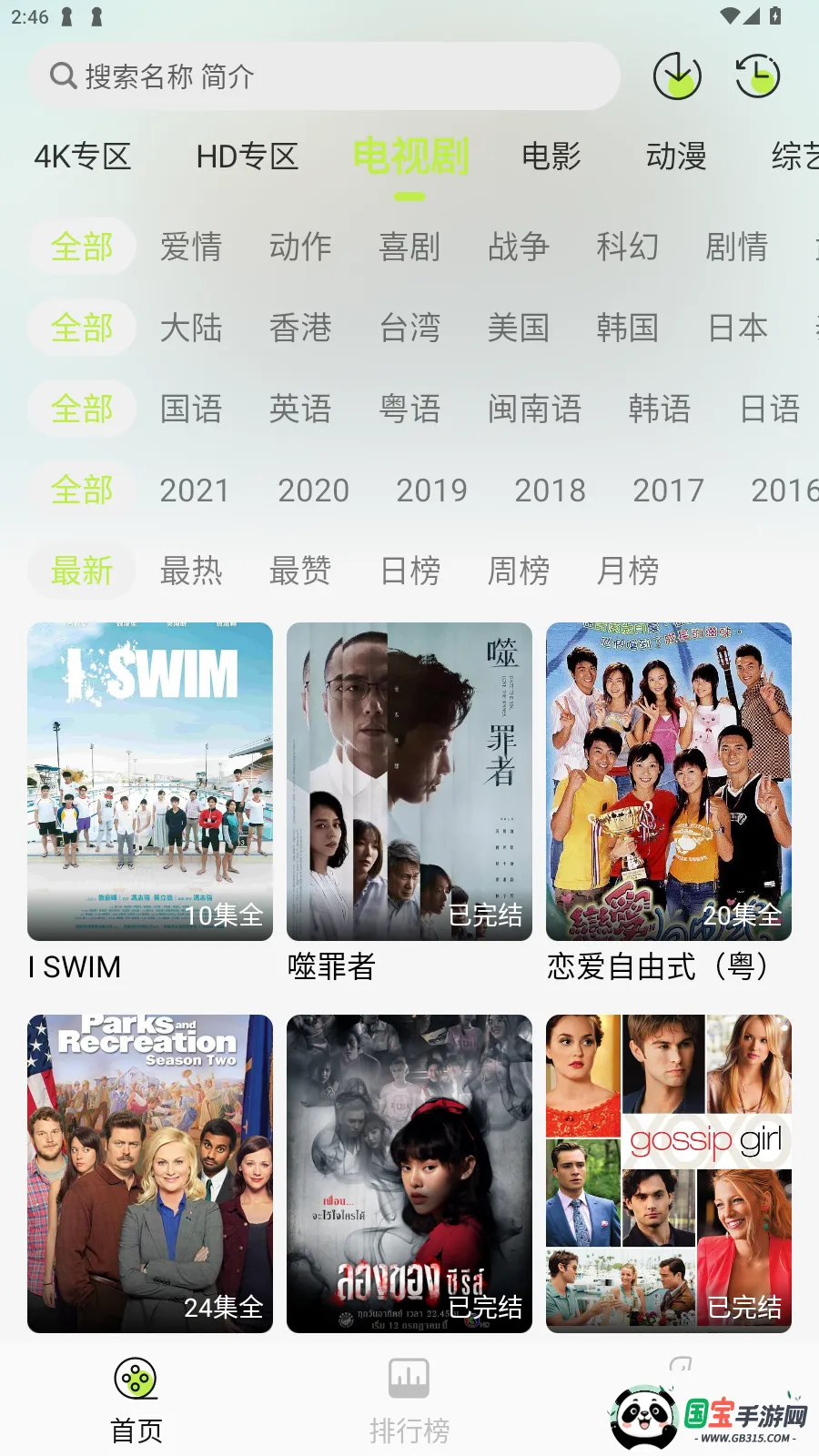The image size is (819, 1456).
Task: Switch sorting to 最热
Action: tap(192, 571)
